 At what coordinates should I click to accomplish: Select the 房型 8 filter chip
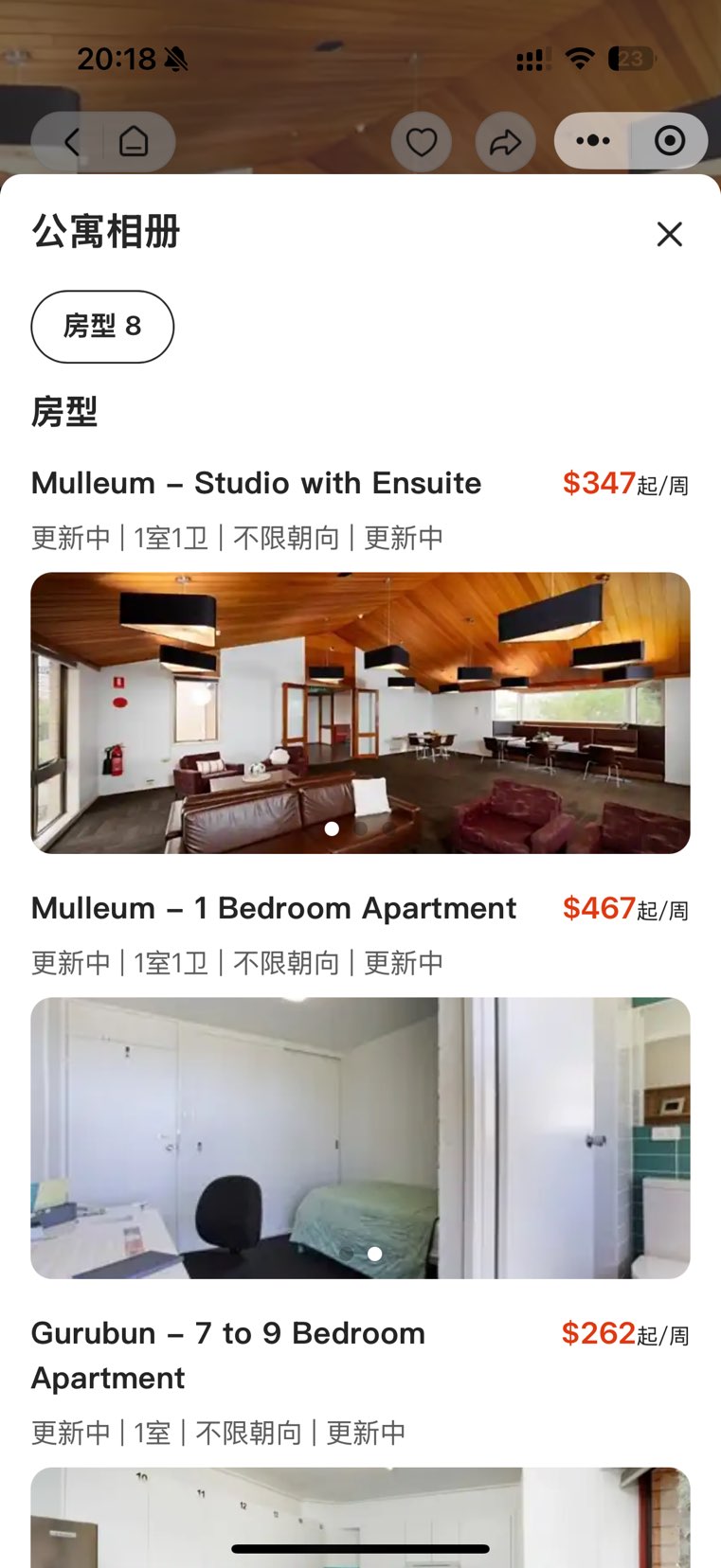point(102,327)
